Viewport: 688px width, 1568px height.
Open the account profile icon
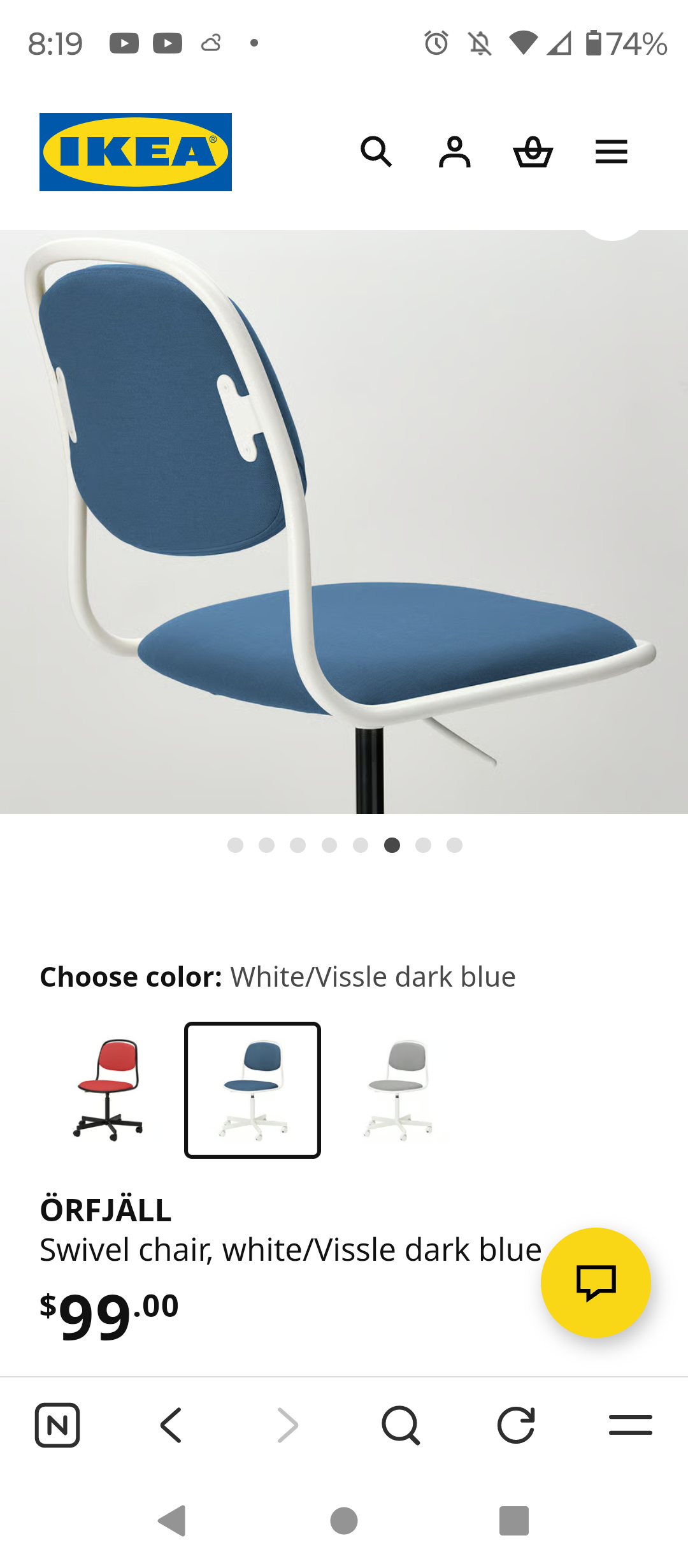click(454, 152)
